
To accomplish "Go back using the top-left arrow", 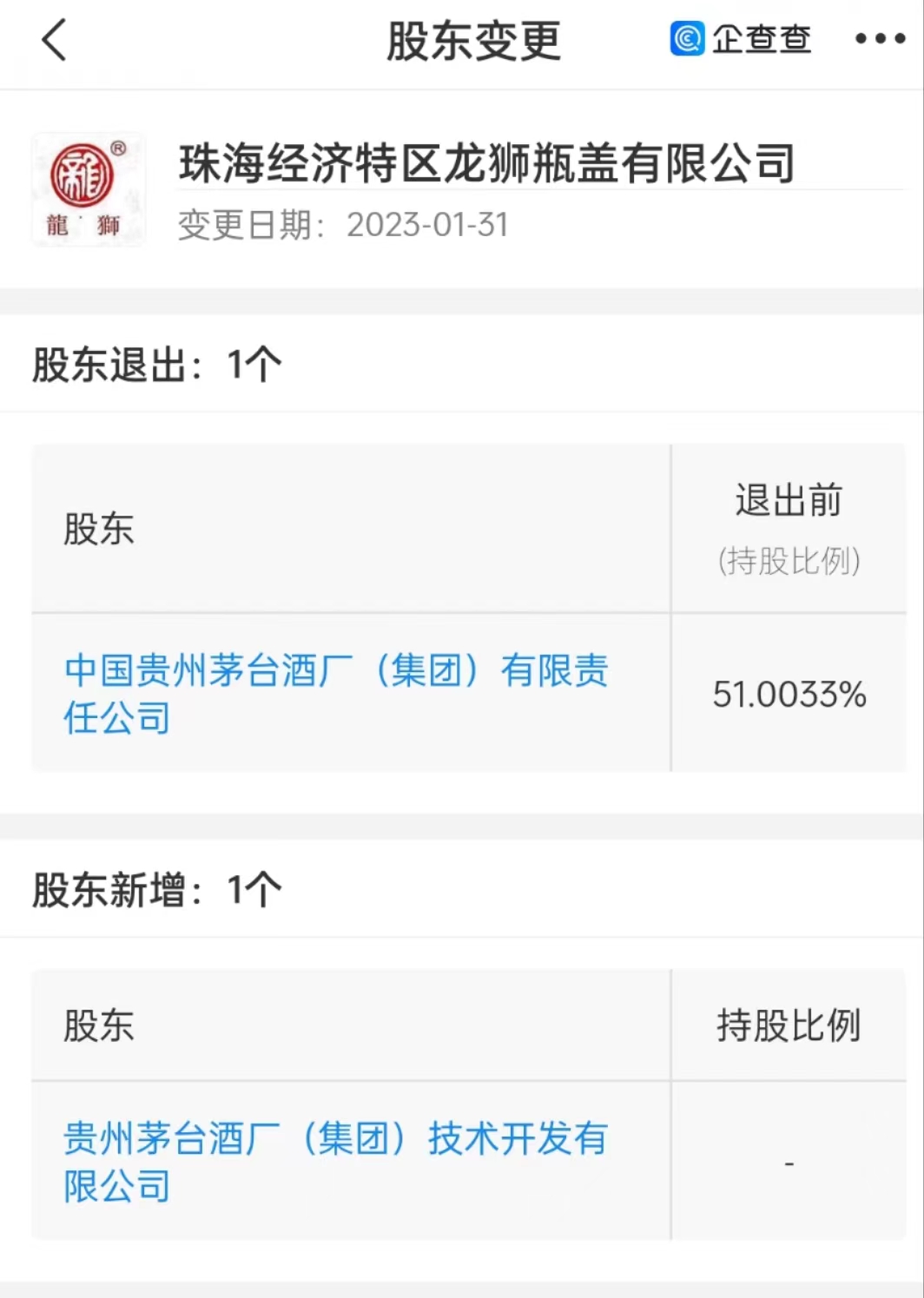I will pos(54,41).
